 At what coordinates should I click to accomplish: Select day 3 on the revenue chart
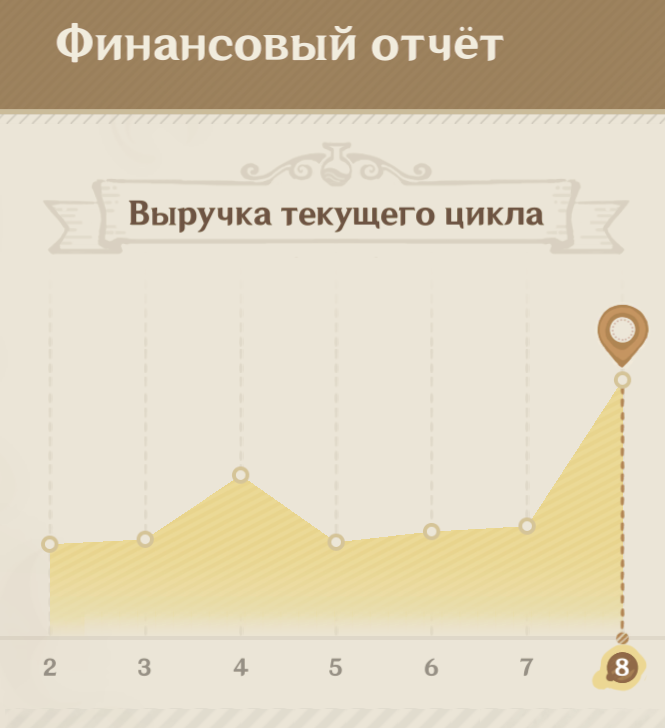[145, 667]
